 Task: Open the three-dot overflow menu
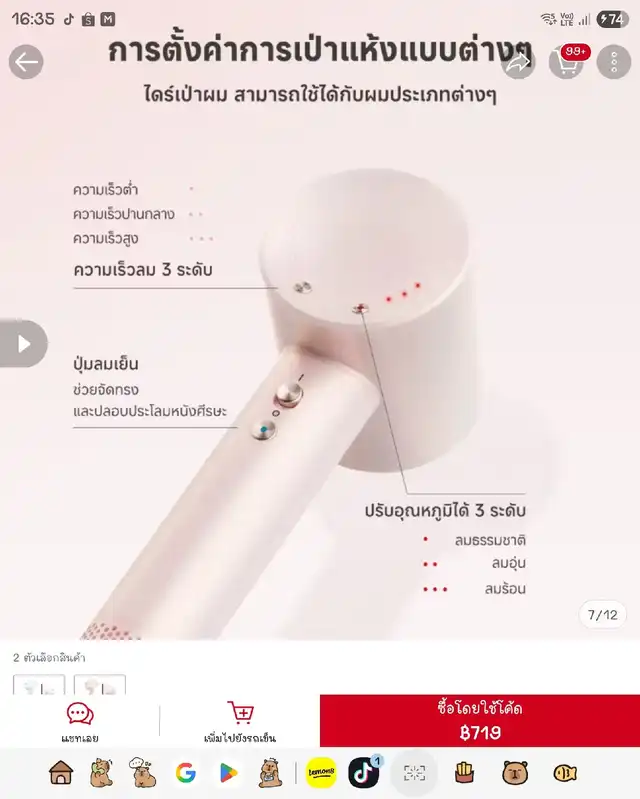613,62
